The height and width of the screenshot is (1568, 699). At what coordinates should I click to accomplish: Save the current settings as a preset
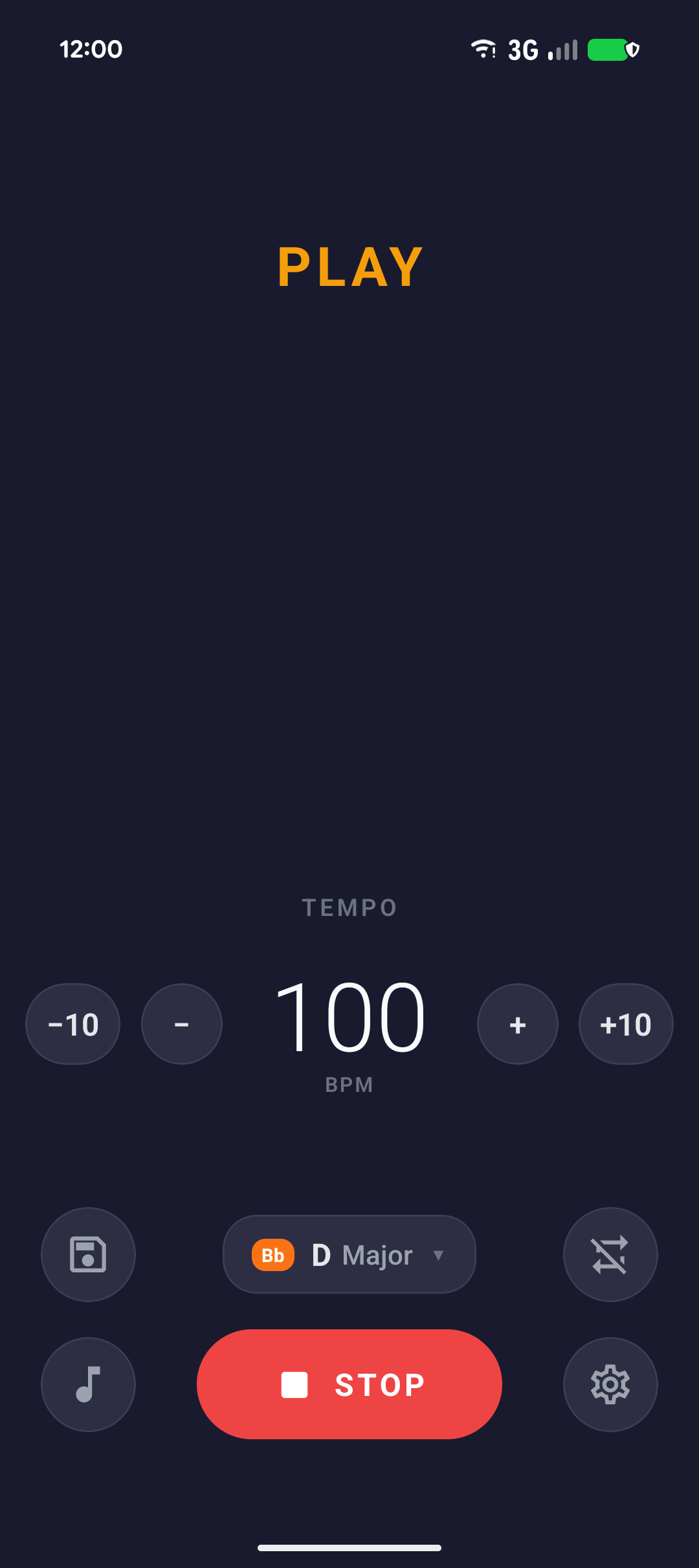point(88,1254)
